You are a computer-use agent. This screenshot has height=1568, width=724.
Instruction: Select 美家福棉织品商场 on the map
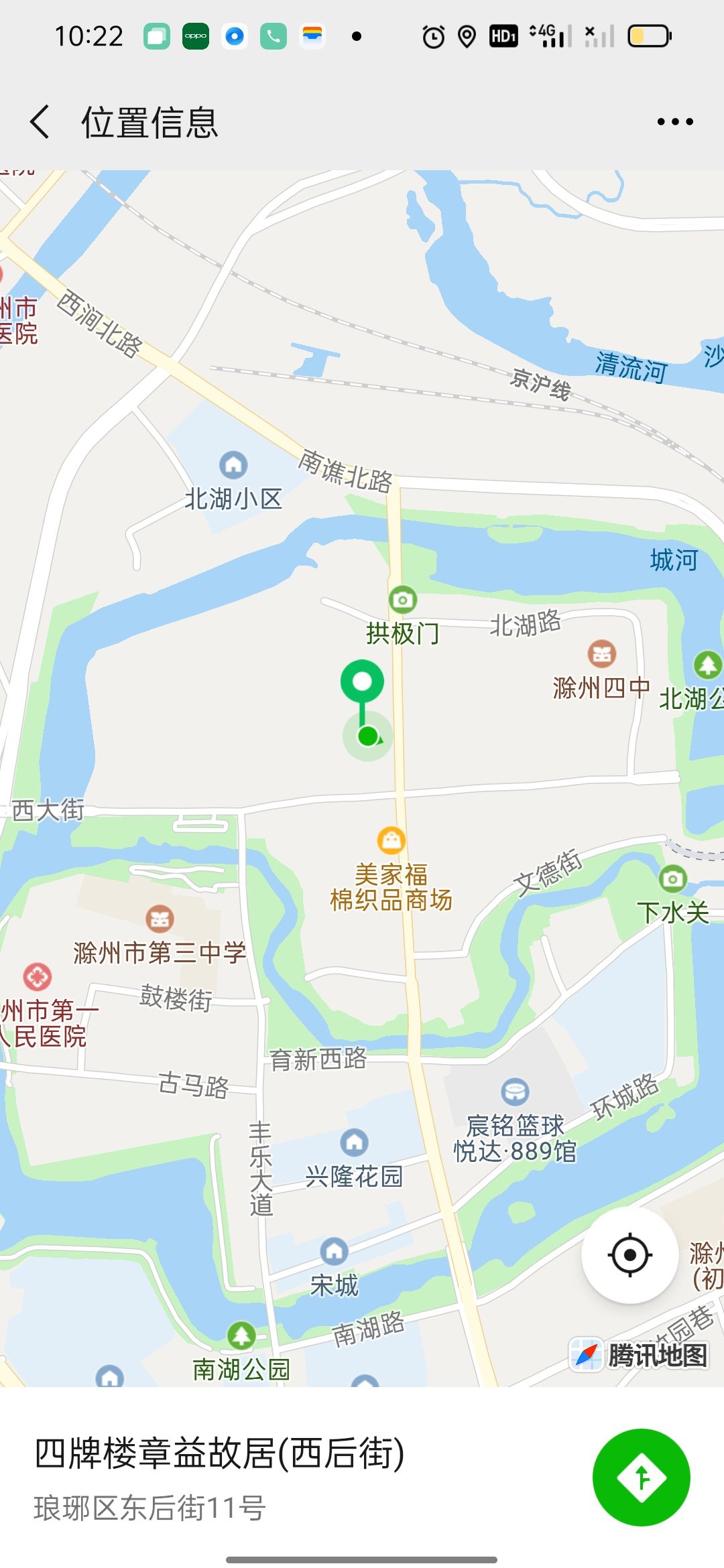[391, 840]
